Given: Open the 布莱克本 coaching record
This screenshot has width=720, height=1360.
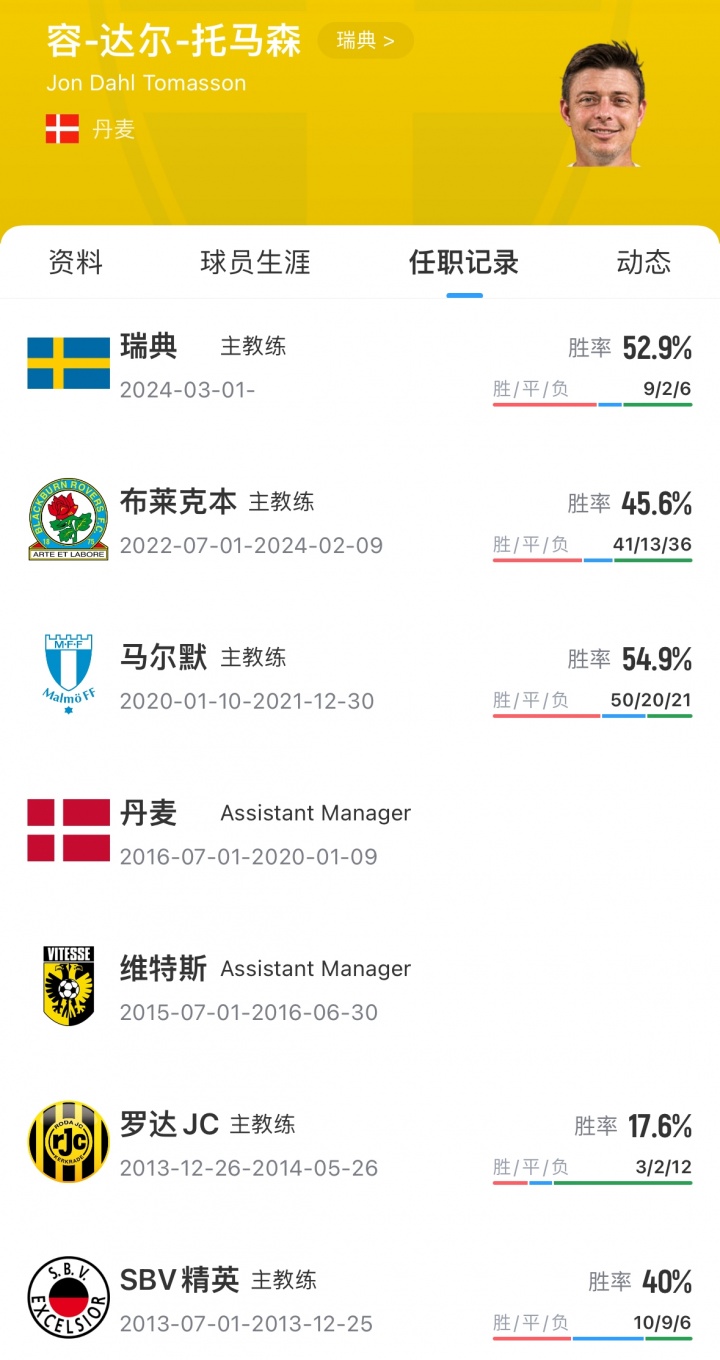Looking at the screenshot, I should tap(360, 521).
